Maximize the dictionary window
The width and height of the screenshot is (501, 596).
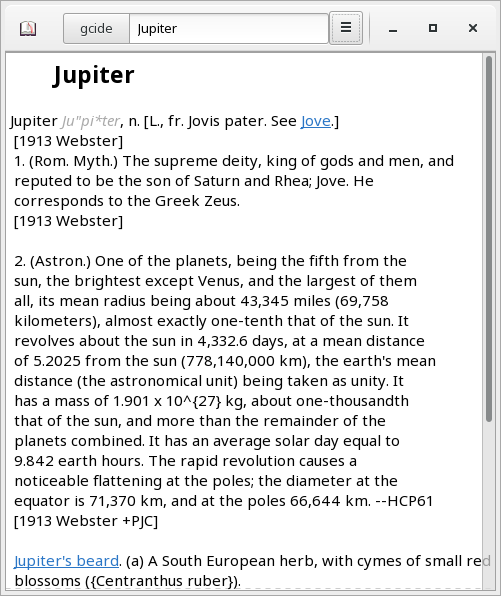[433, 28]
